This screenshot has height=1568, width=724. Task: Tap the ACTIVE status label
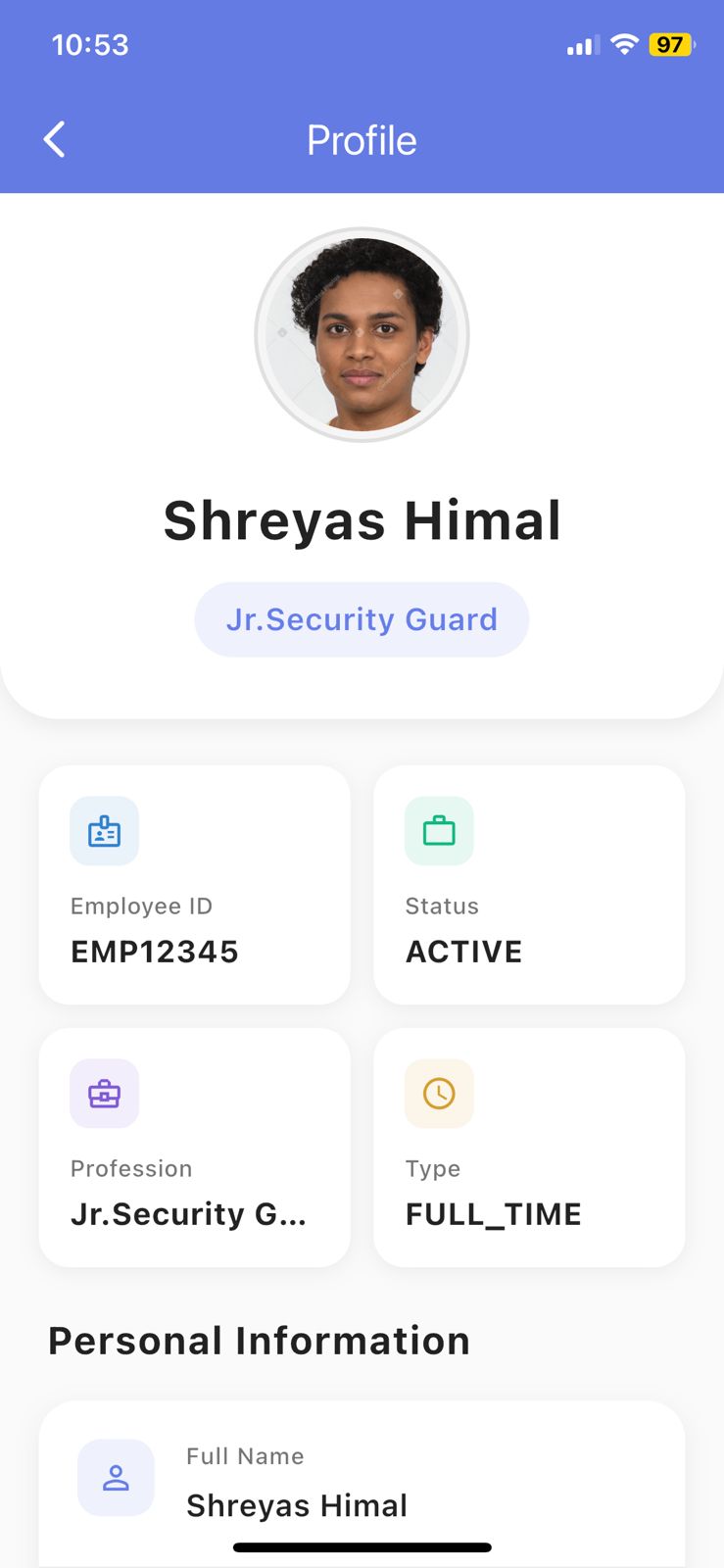point(463,951)
